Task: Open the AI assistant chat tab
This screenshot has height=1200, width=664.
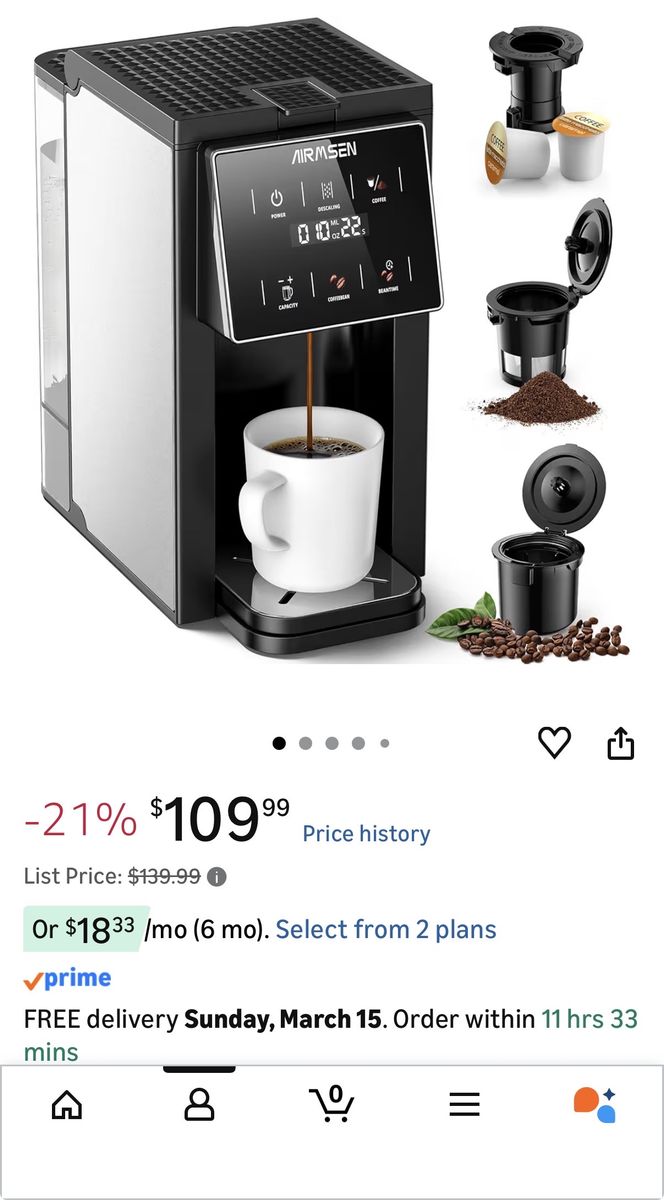Action: coord(594,1104)
